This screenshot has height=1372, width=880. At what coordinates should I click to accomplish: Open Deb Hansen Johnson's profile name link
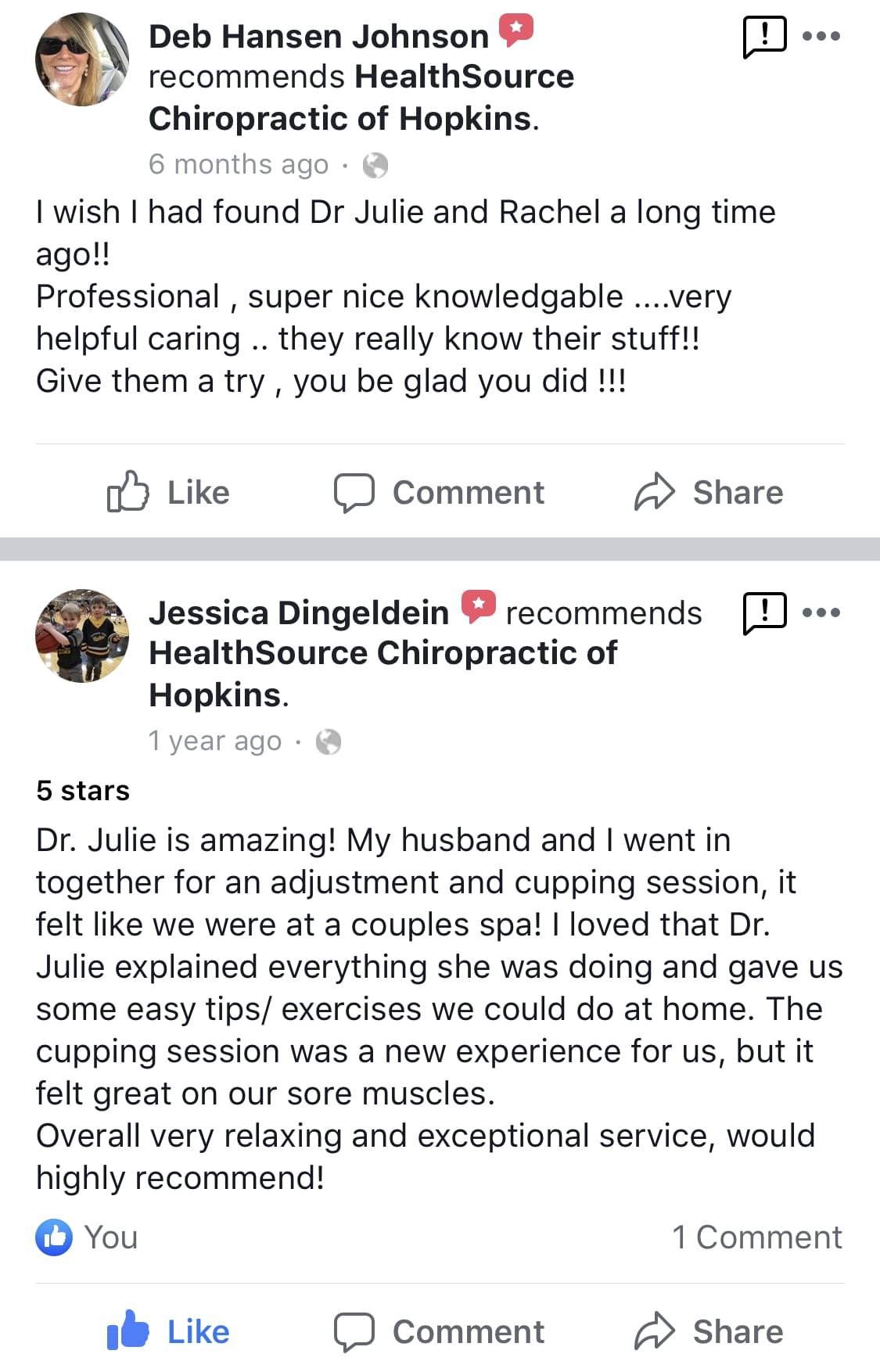[318, 37]
